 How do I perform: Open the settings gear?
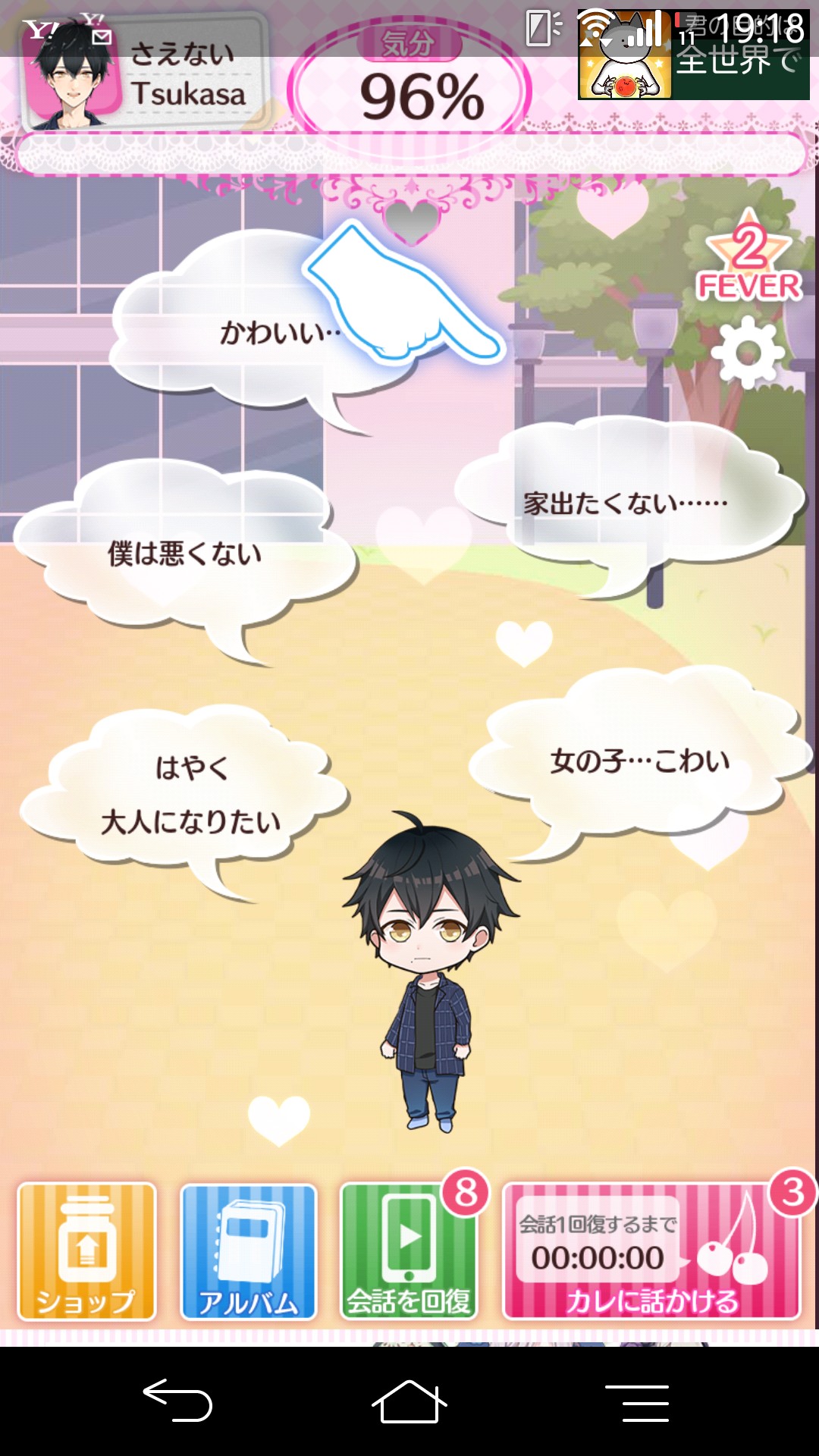coord(747,354)
